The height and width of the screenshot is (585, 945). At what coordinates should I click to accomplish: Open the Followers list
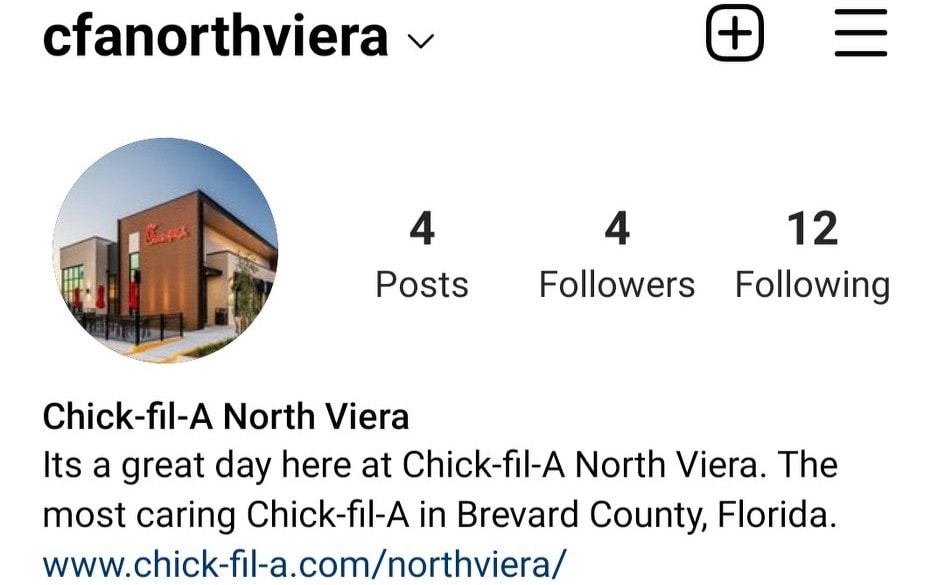pos(617,255)
